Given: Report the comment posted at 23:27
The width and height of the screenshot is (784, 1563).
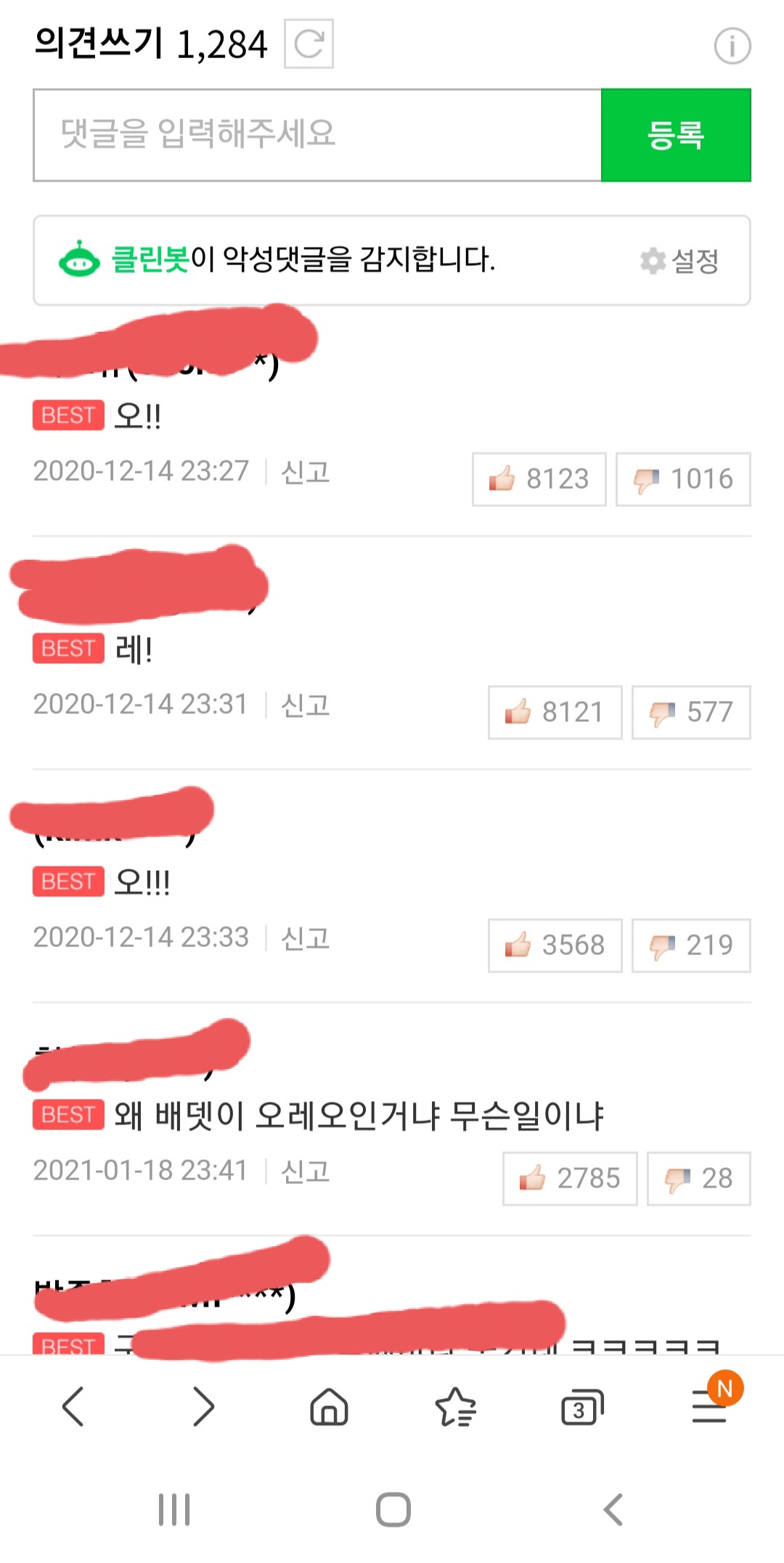Looking at the screenshot, I should click(x=305, y=472).
